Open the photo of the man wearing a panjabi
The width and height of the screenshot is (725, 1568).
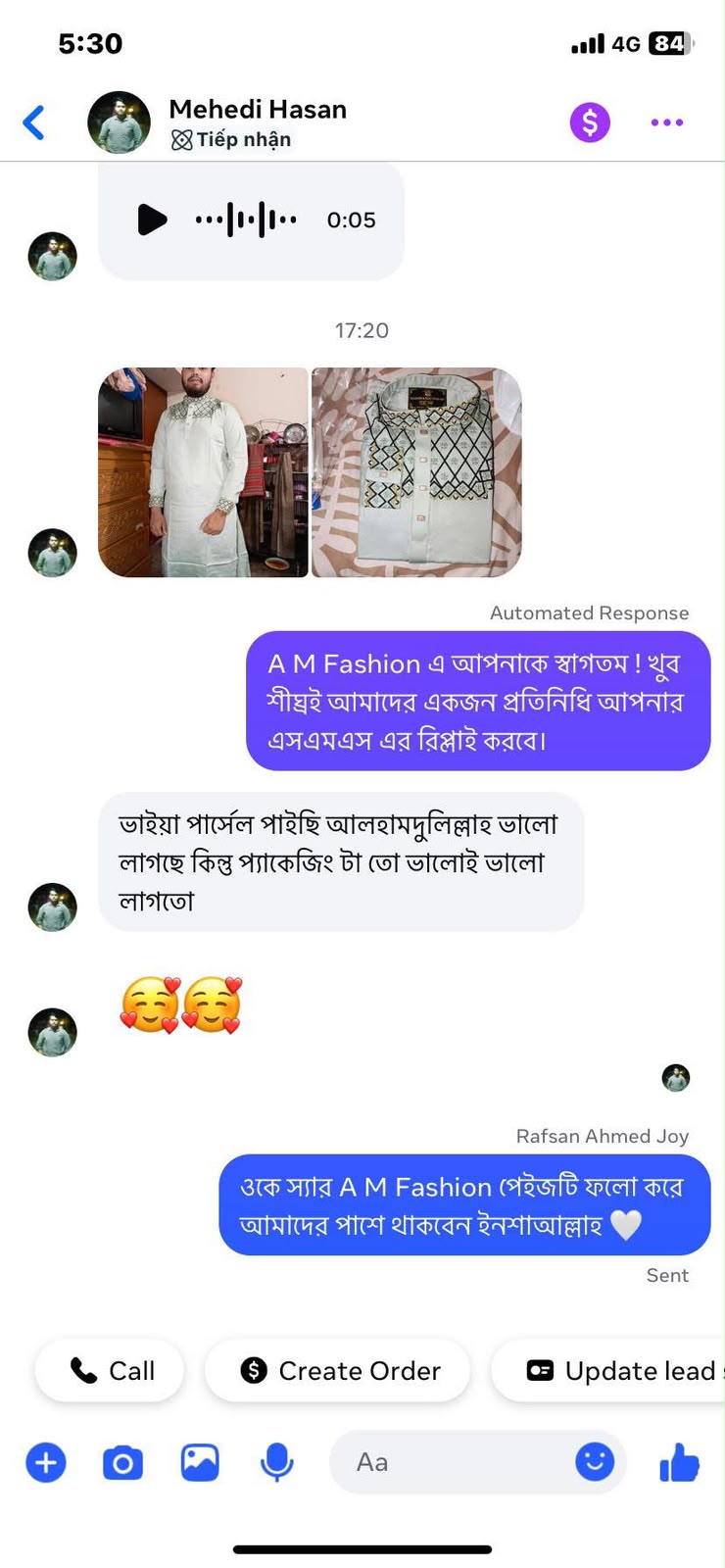click(x=203, y=472)
